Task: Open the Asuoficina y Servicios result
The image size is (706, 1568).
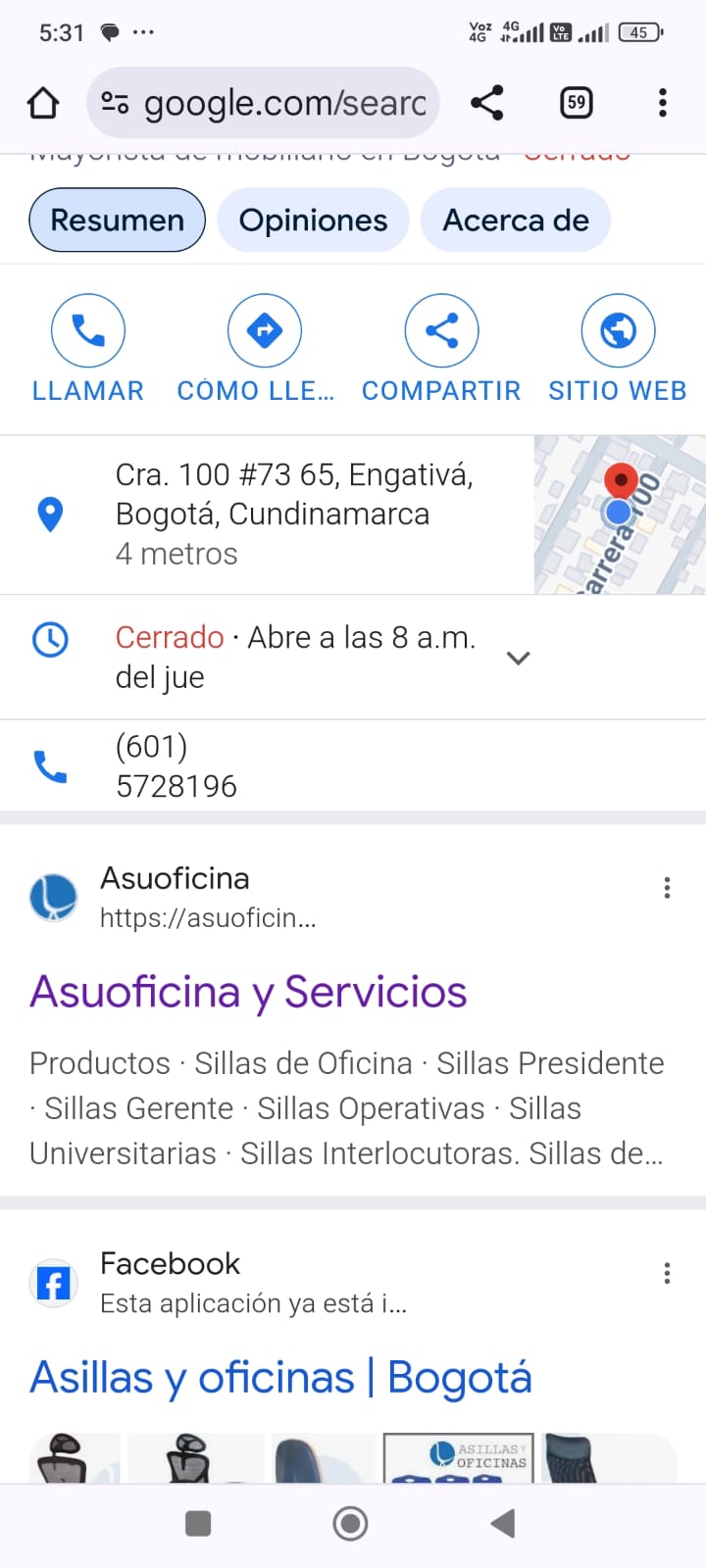Action: 248,992
